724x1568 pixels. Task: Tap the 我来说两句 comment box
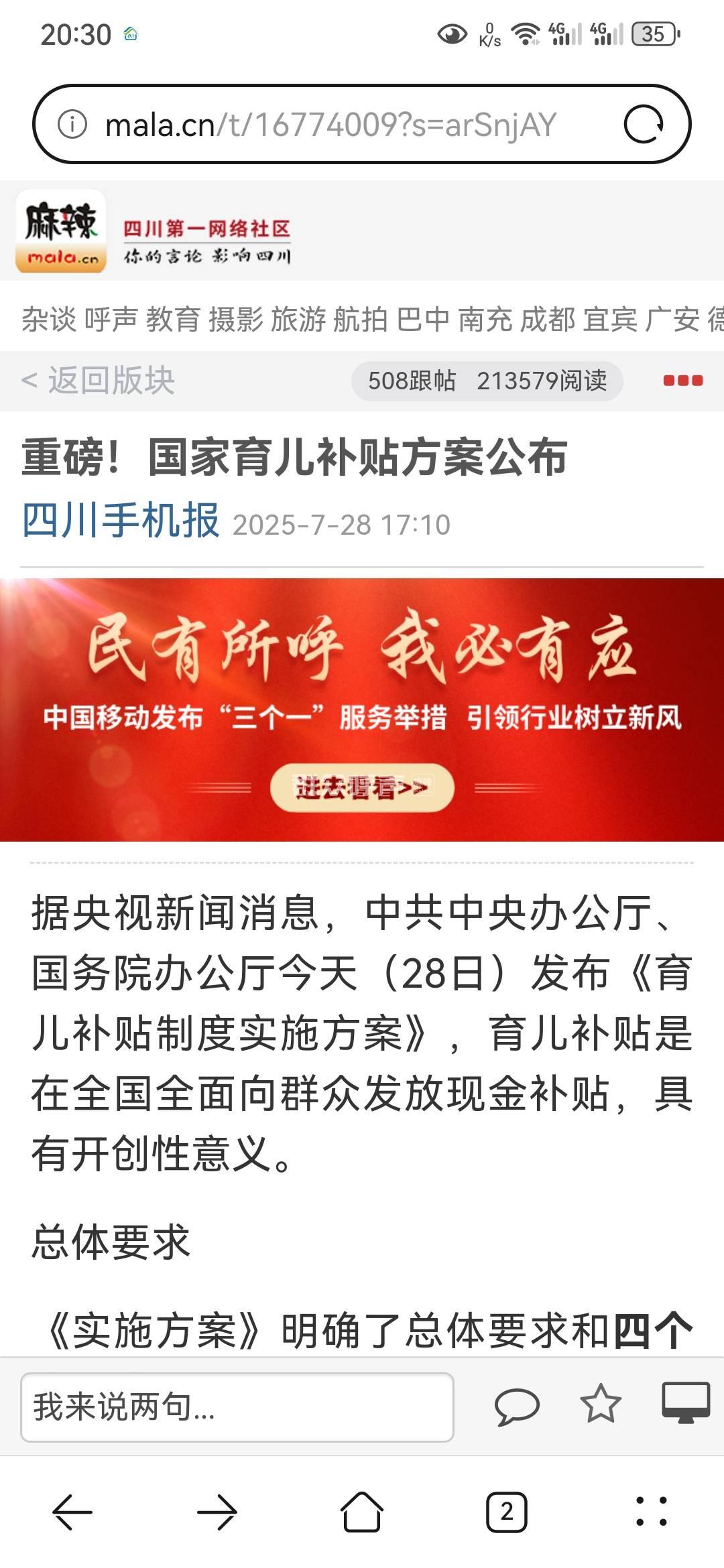(237, 1407)
